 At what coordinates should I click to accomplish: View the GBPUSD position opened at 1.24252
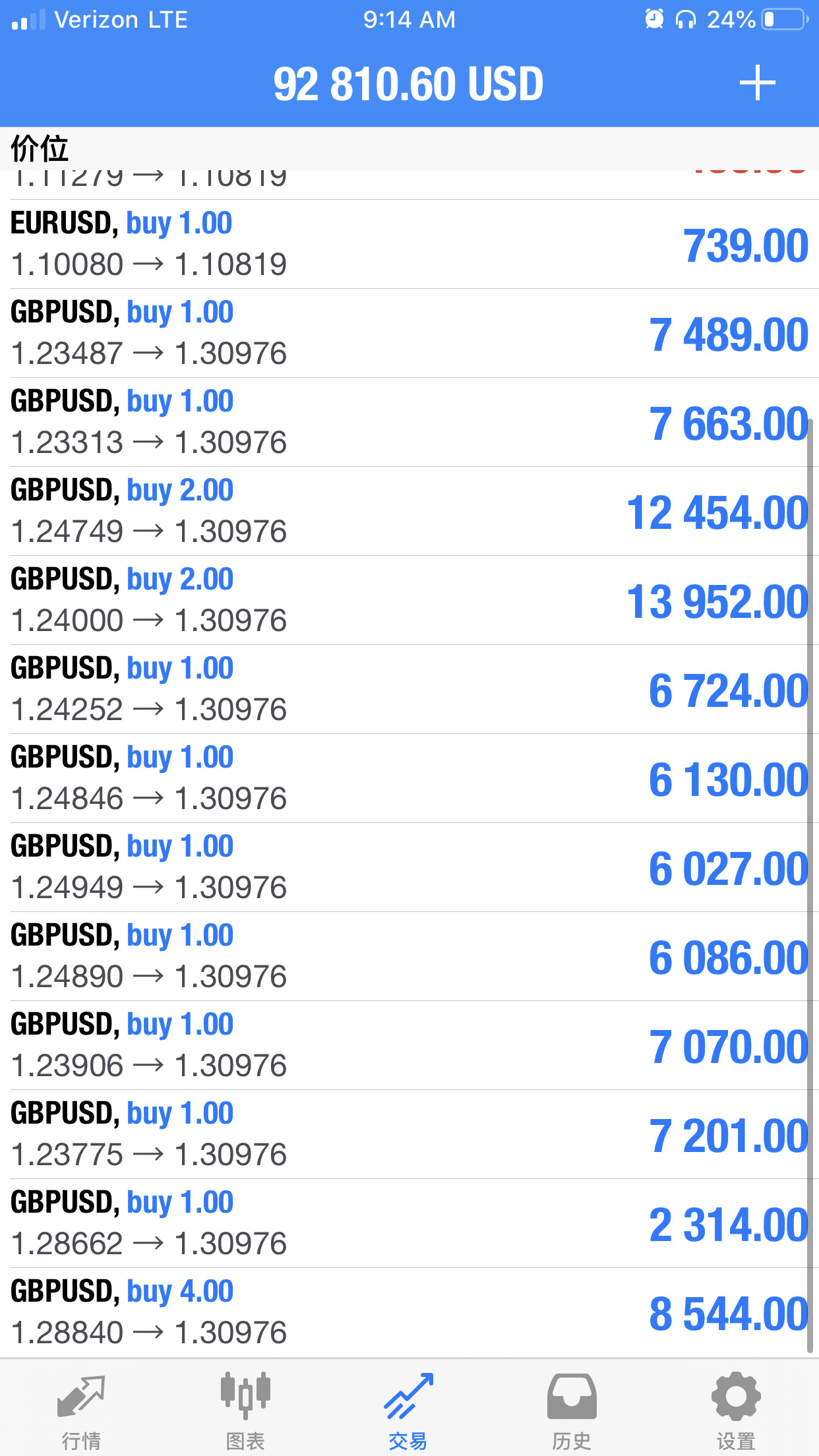click(409, 689)
